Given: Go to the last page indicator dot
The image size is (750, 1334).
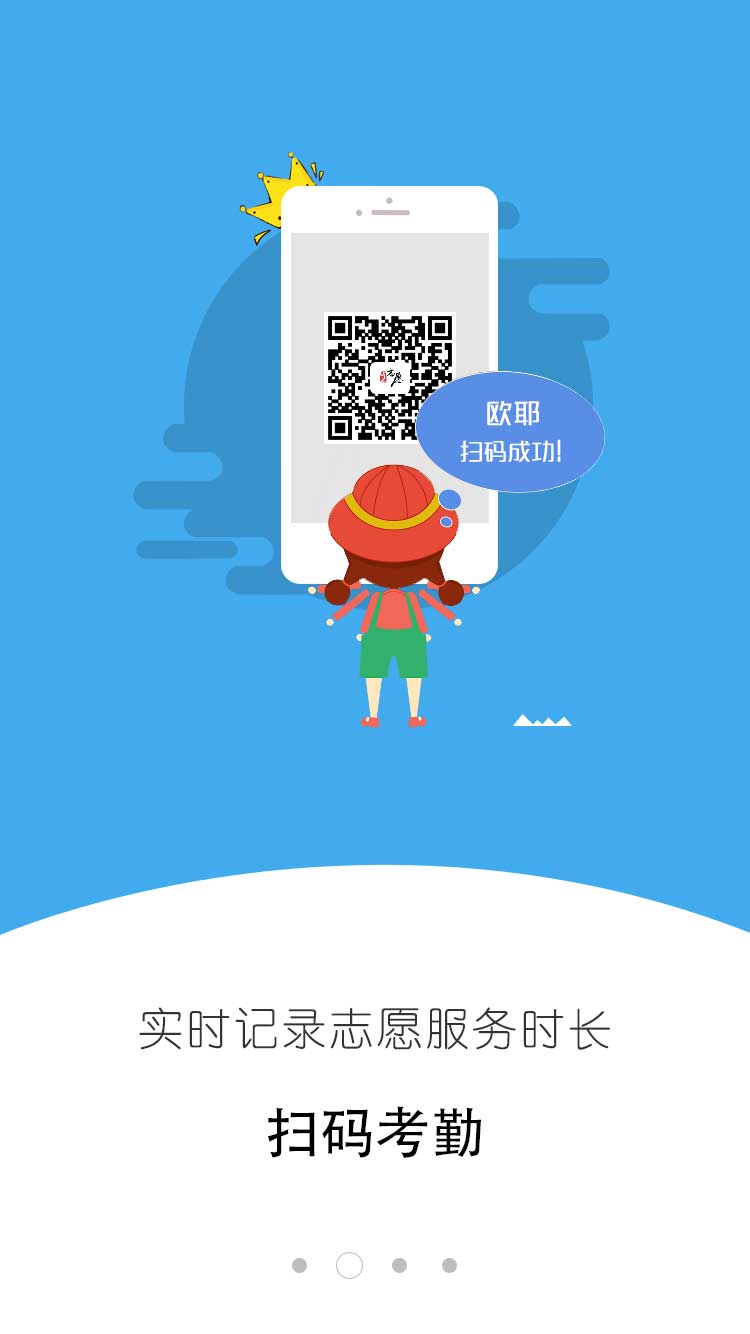Looking at the screenshot, I should point(449,1265).
